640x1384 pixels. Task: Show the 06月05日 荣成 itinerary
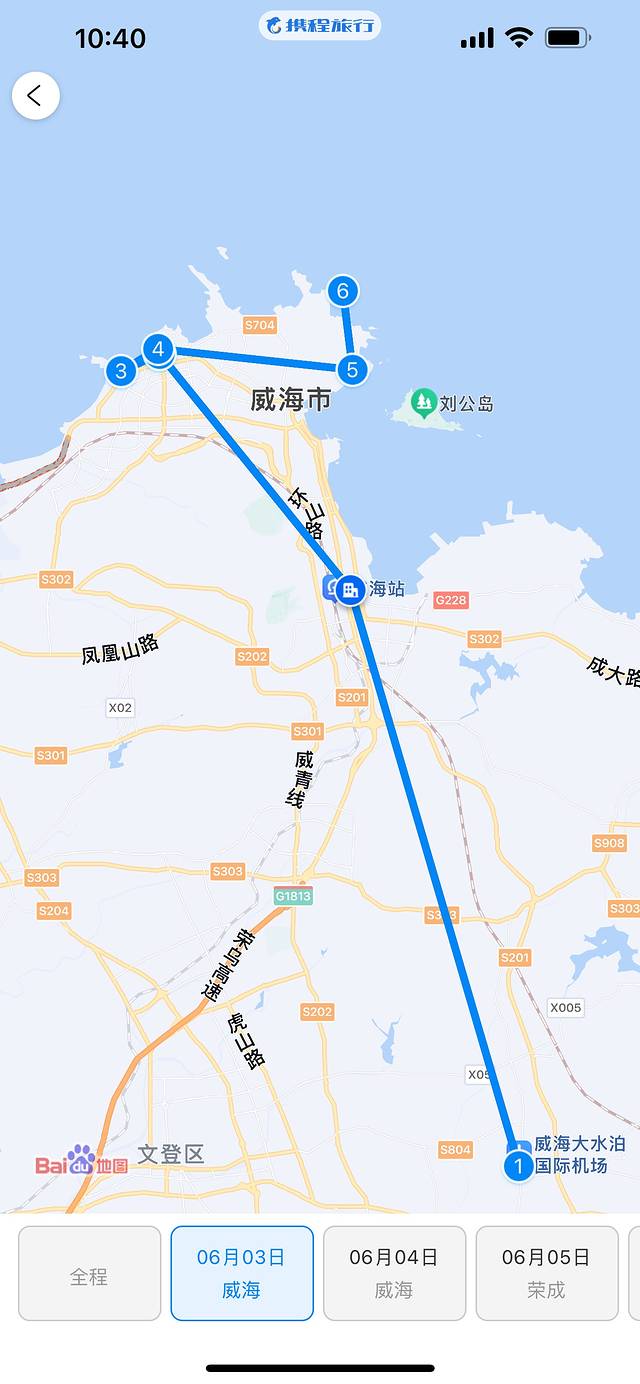[x=546, y=1273]
